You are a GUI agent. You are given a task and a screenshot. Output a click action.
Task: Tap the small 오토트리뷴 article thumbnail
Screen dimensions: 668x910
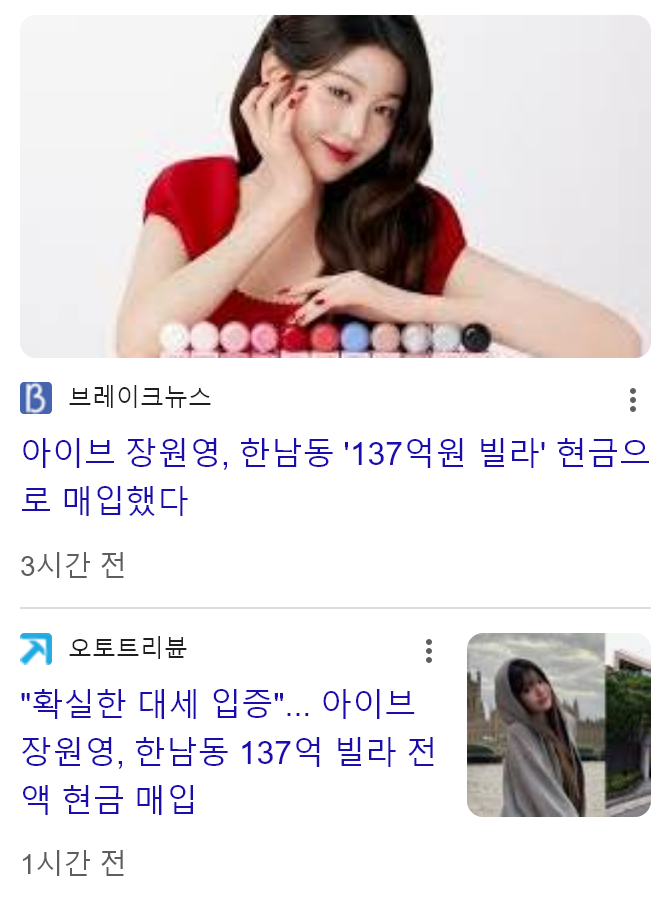coord(558,724)
